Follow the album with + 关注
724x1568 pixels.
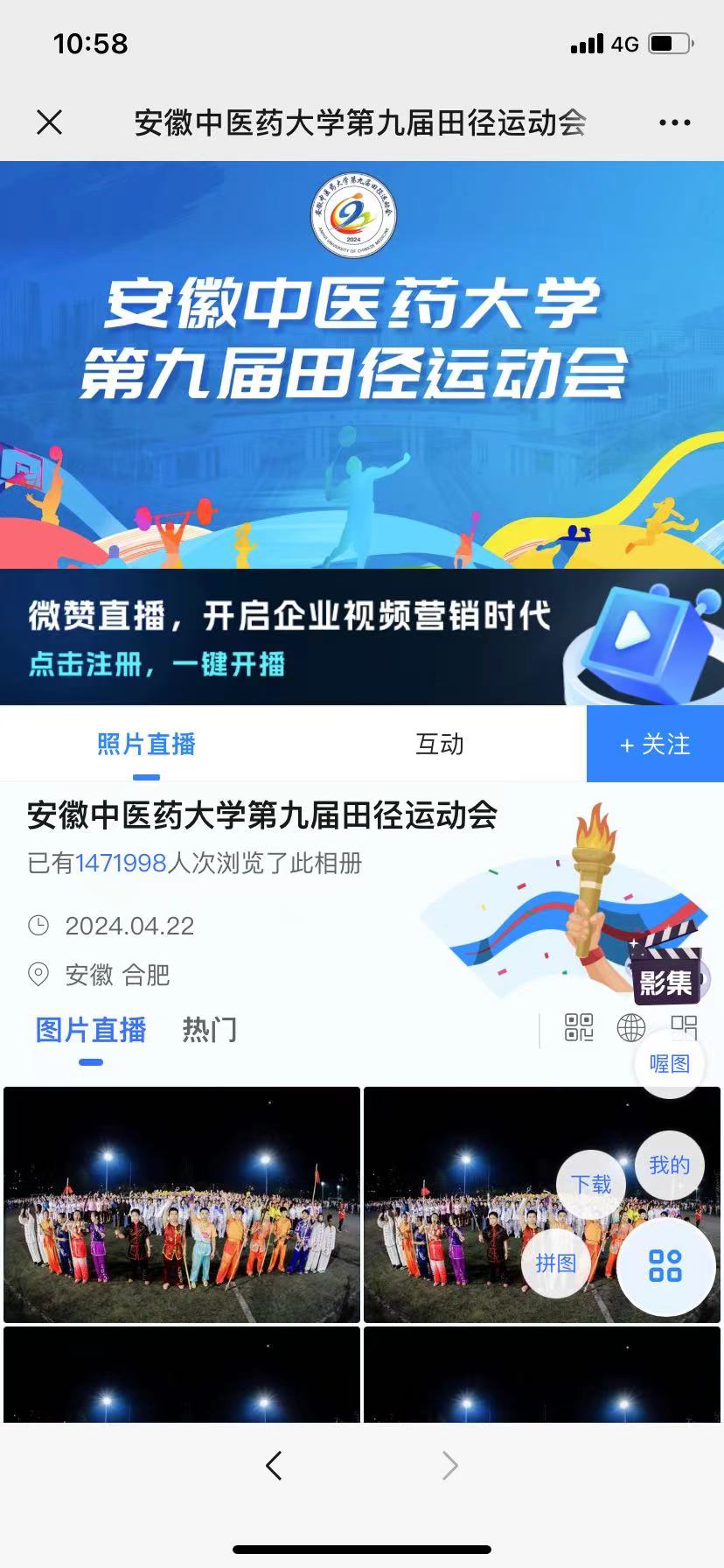[655, 744]
